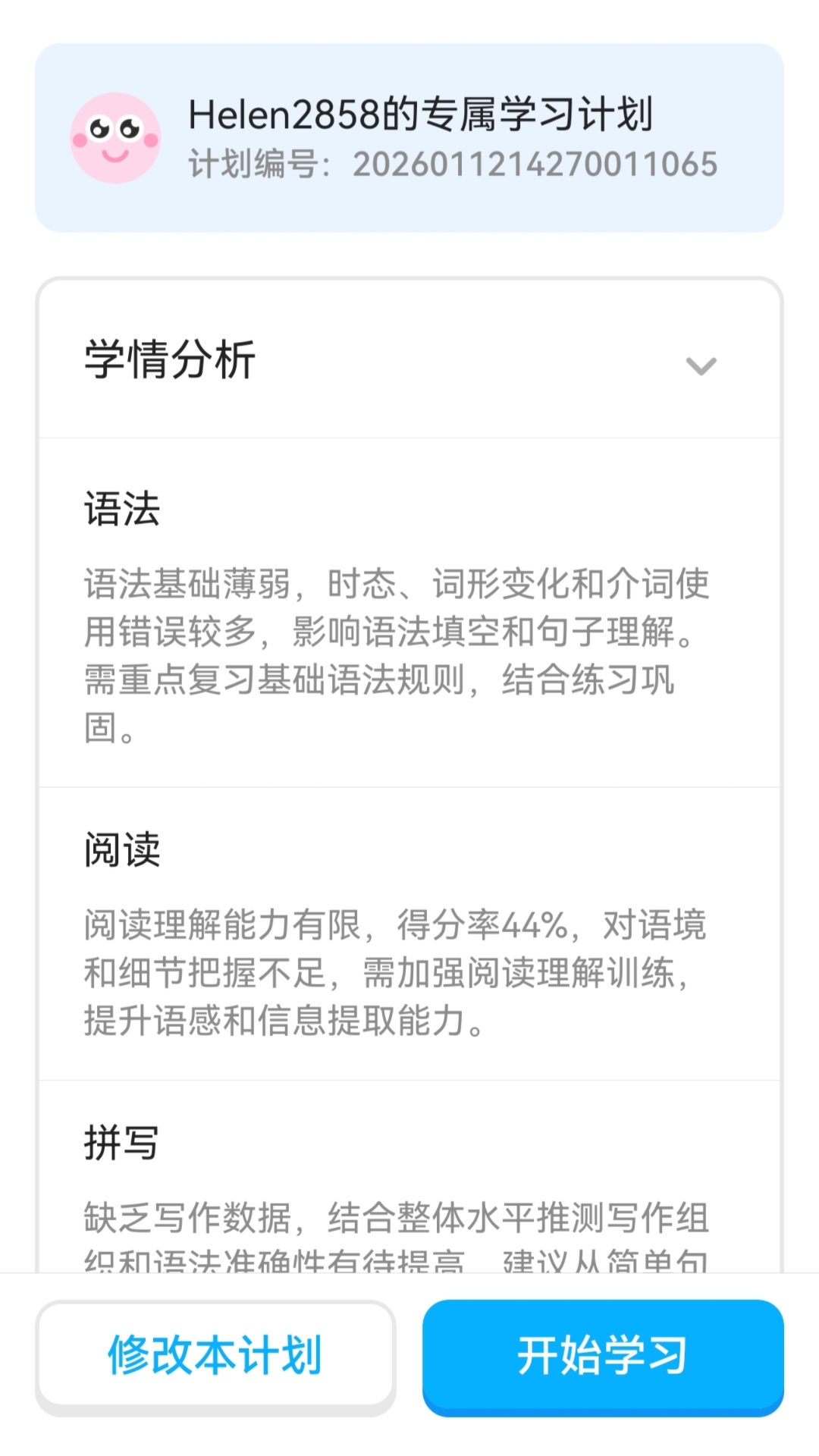This screenshot has height=1456, width=819.
Task: Open the Helen2858 profile picture
Action: coord(115,135)
